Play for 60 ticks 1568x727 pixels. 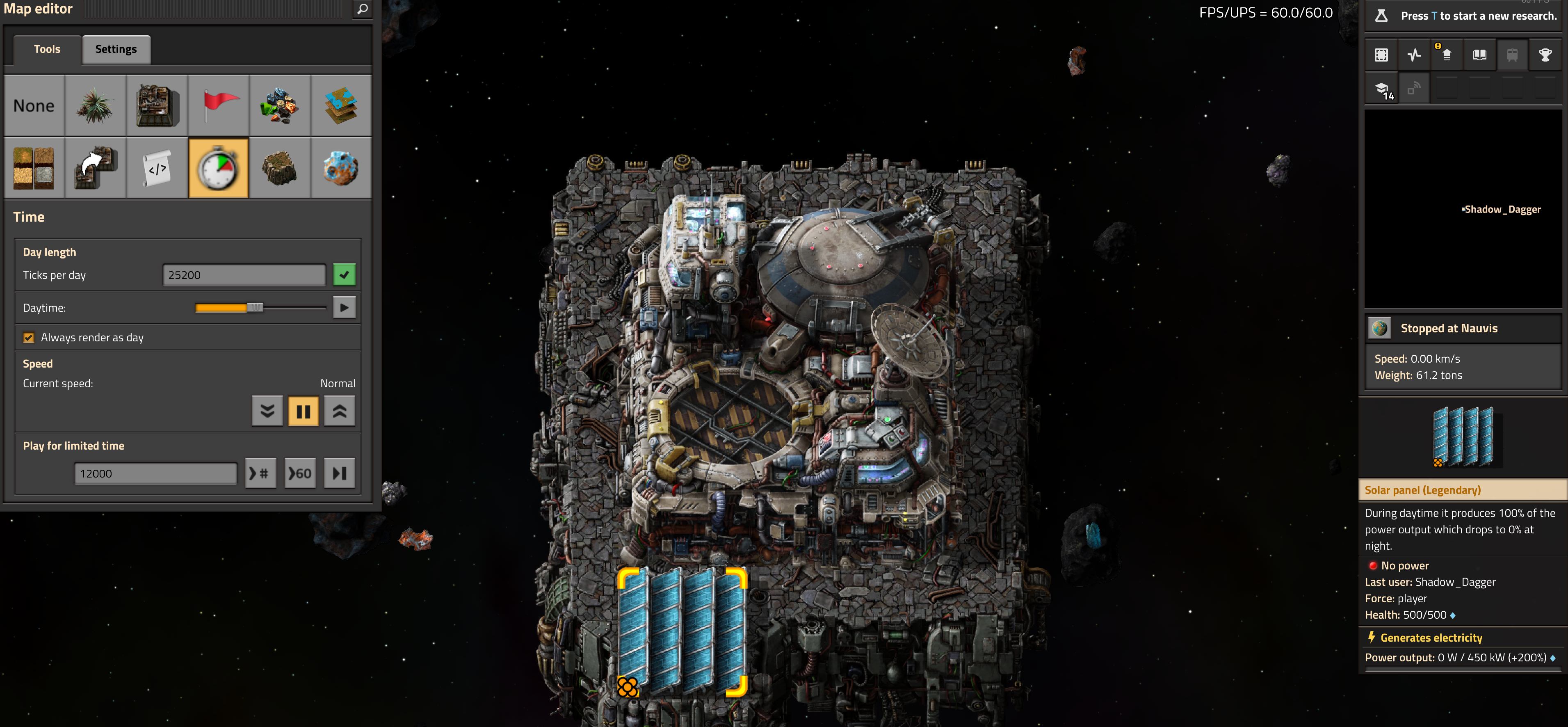(300, 474)
